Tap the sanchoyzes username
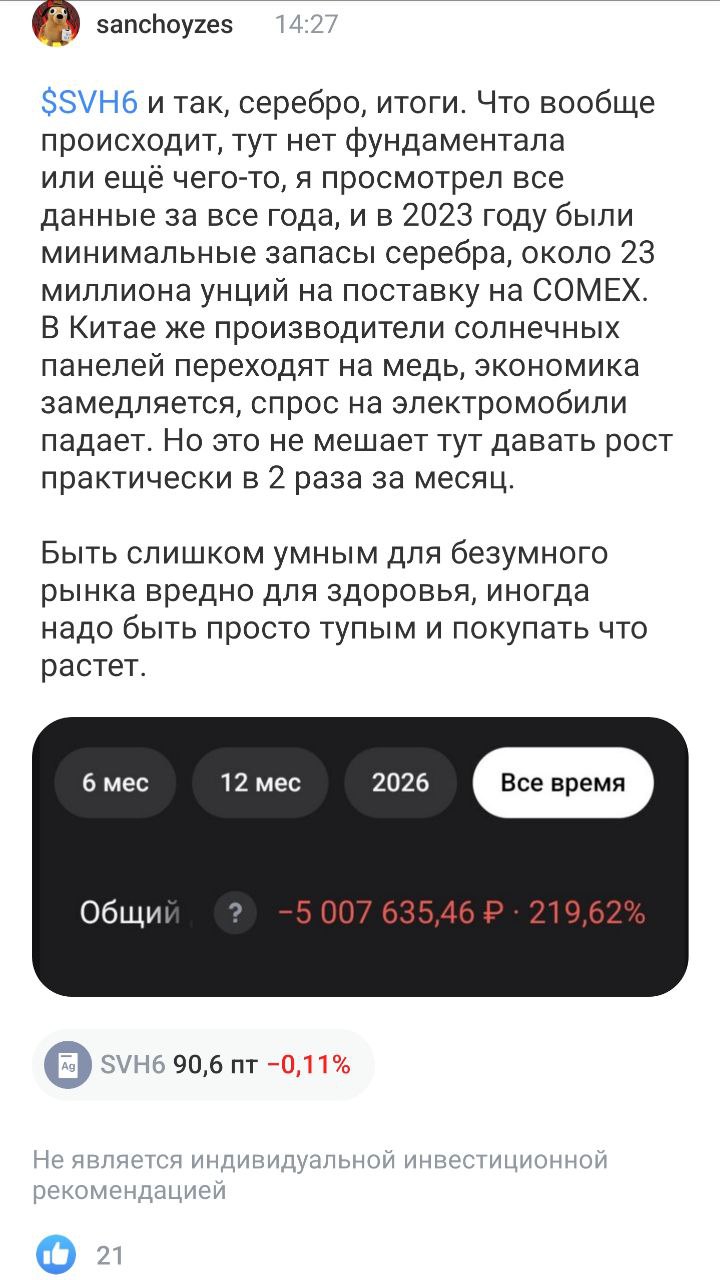720x1280 pixels. [x=164, y=25]
